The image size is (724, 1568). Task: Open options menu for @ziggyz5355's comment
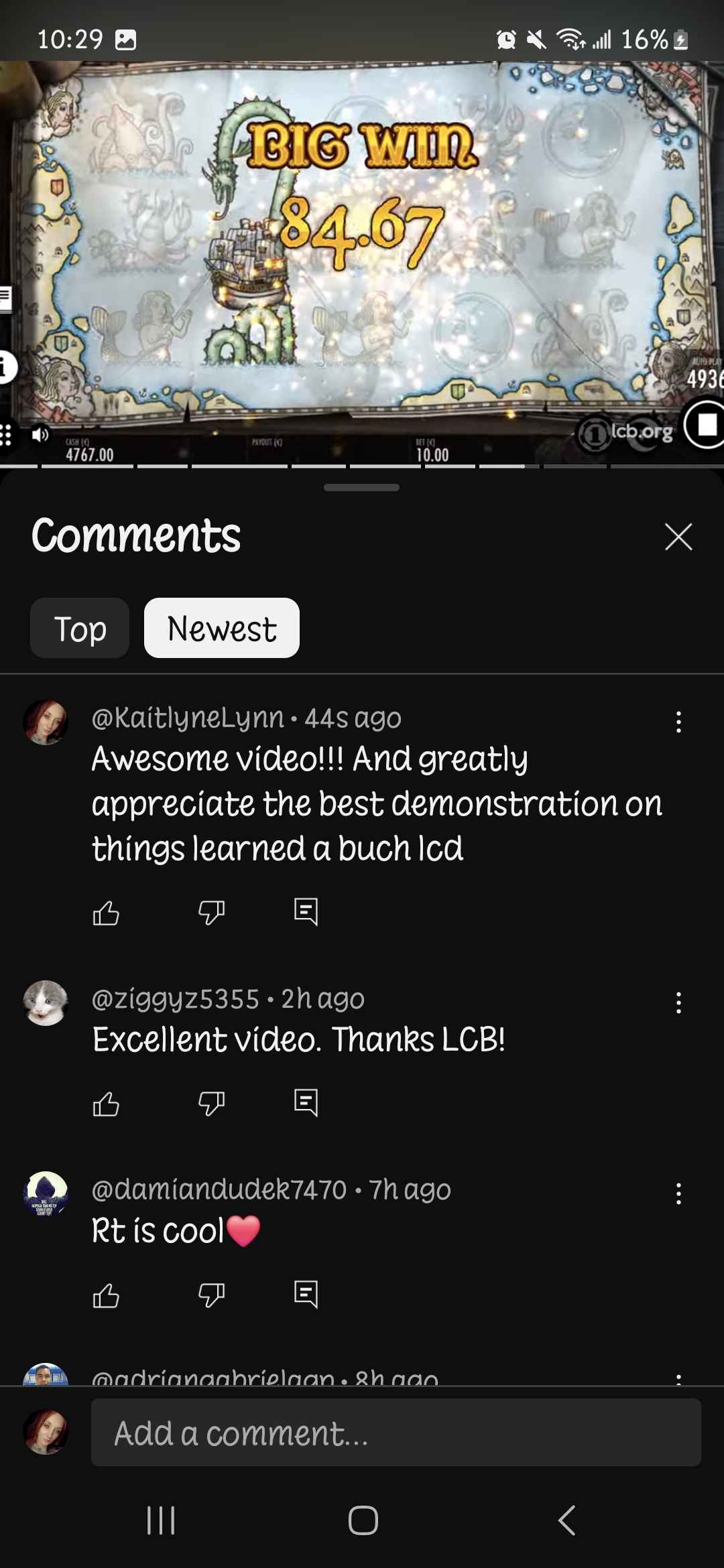pos(678,1003)
